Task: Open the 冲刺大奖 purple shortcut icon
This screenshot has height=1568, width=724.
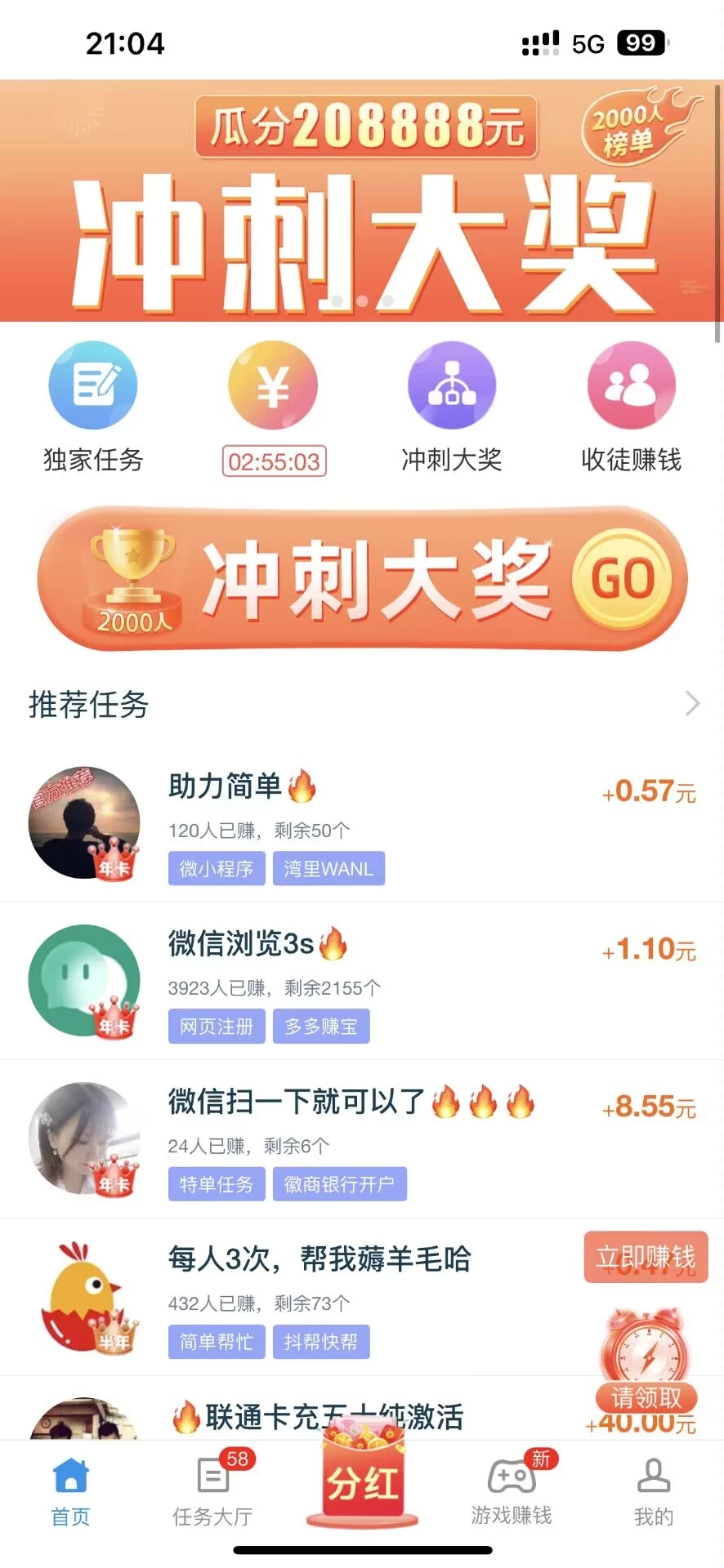Action: (x=452, y=385)
